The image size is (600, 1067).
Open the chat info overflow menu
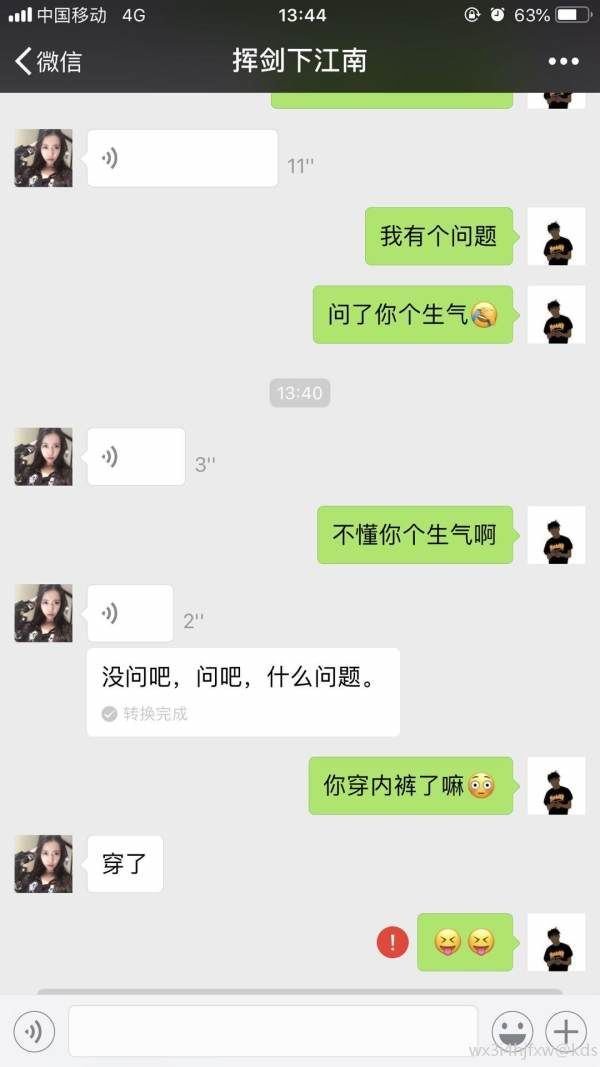pos(563,61)
